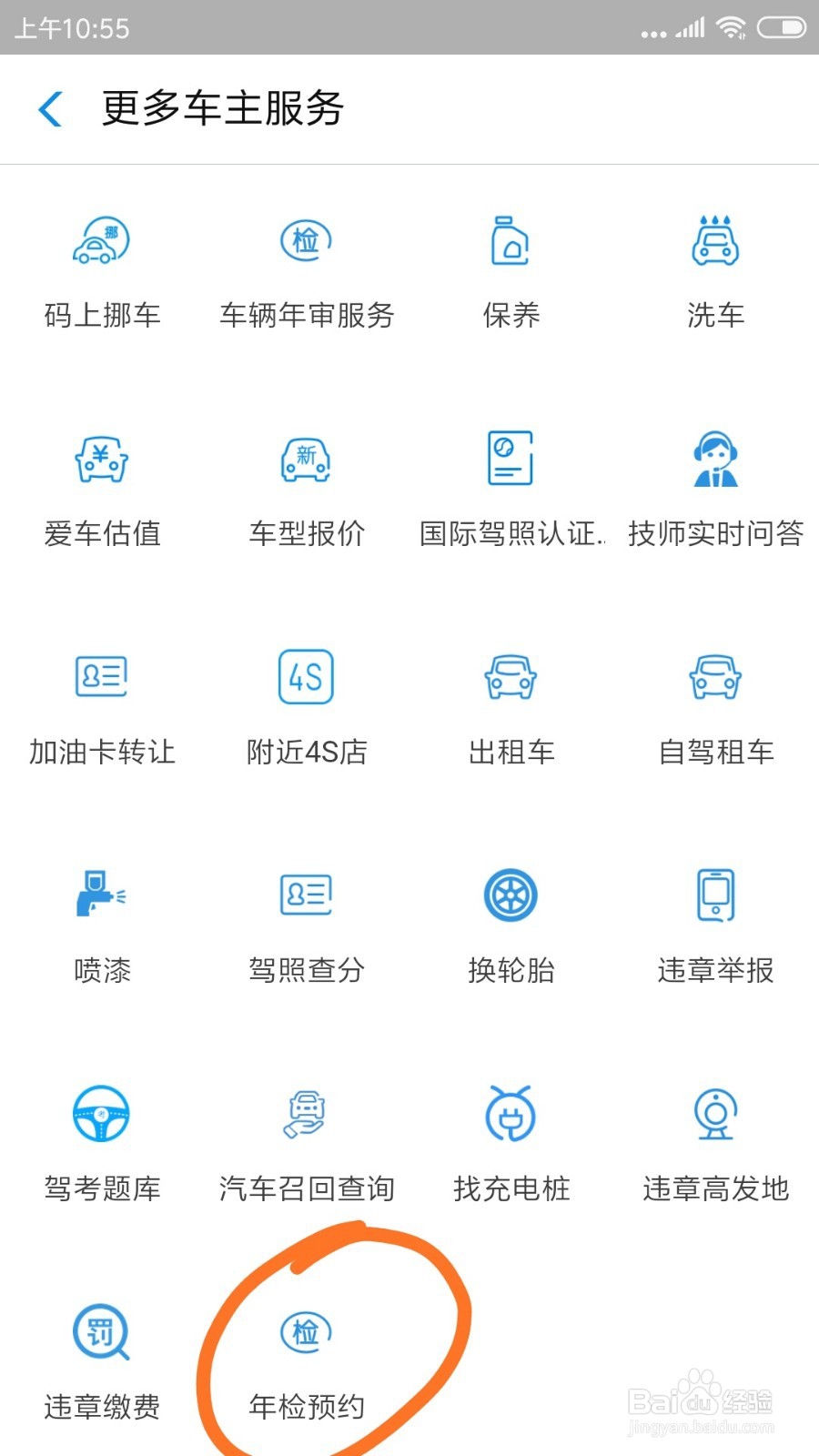
Task: Open 洗车 service
Action: click(716, 273)
